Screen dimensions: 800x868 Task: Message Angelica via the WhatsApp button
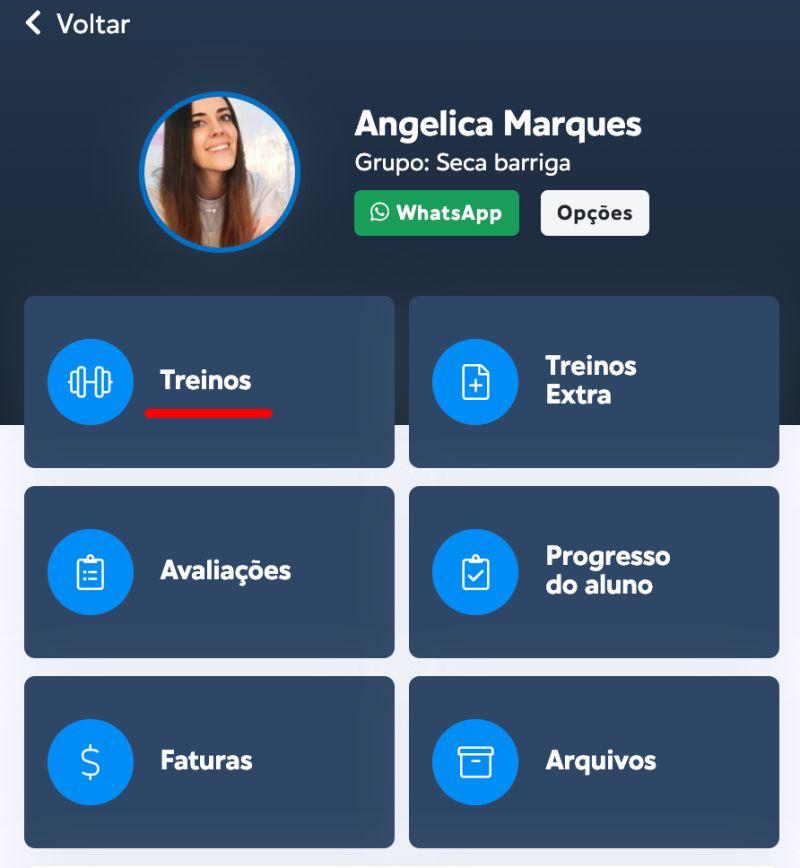click(436, 213)
